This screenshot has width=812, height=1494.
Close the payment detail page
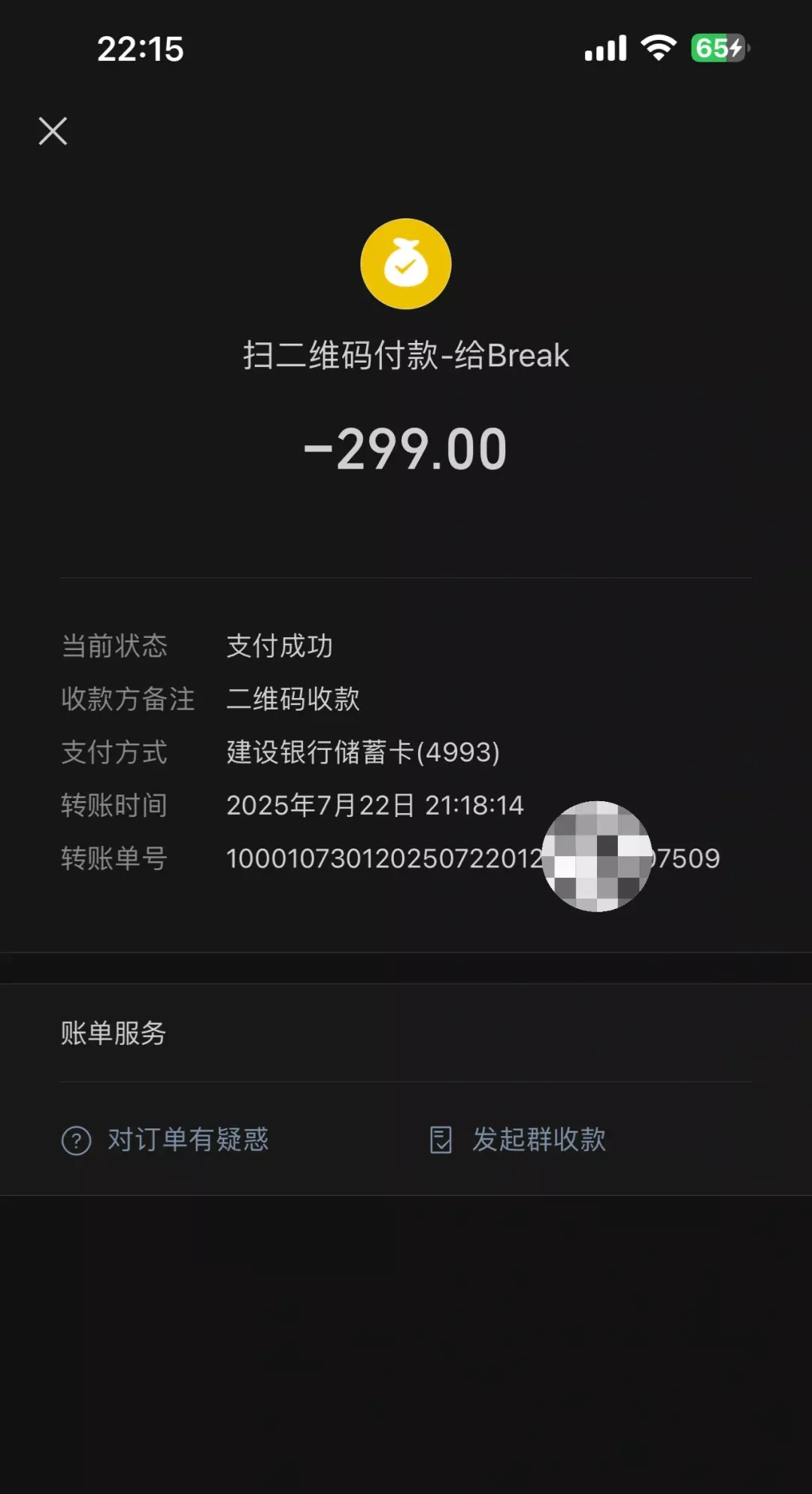(53, 131)
